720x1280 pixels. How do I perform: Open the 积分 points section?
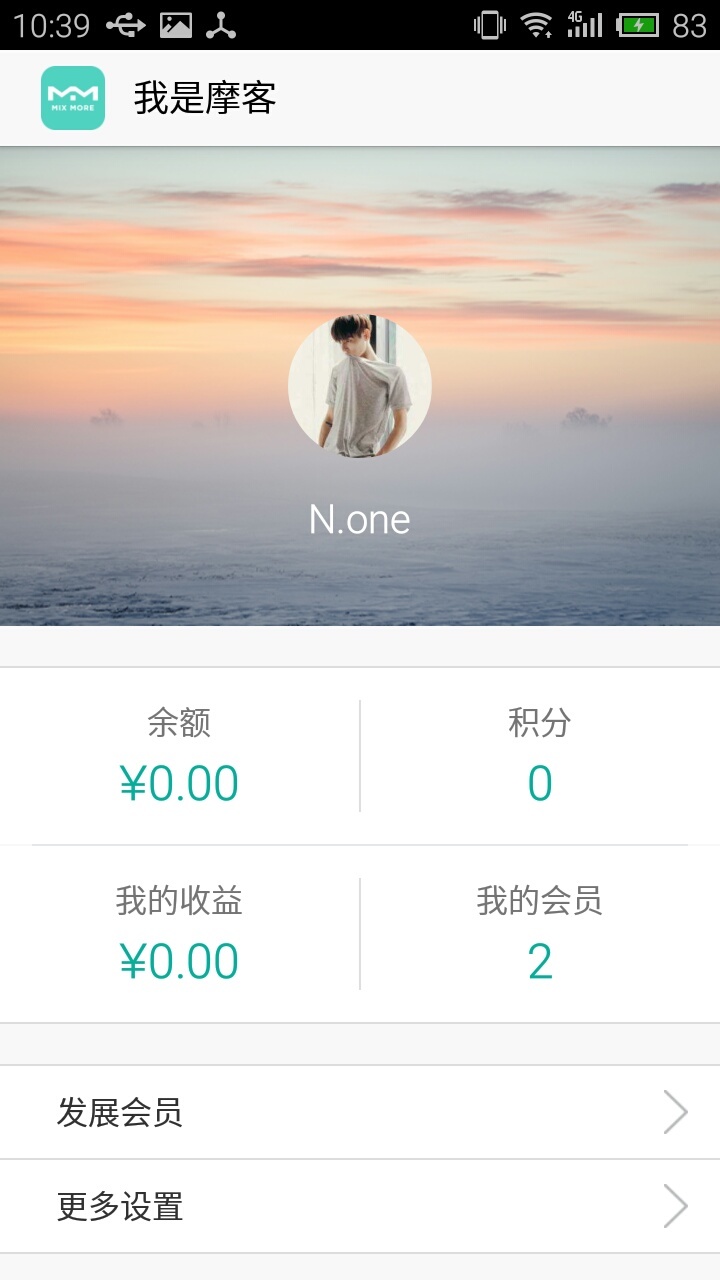(540, 756)
